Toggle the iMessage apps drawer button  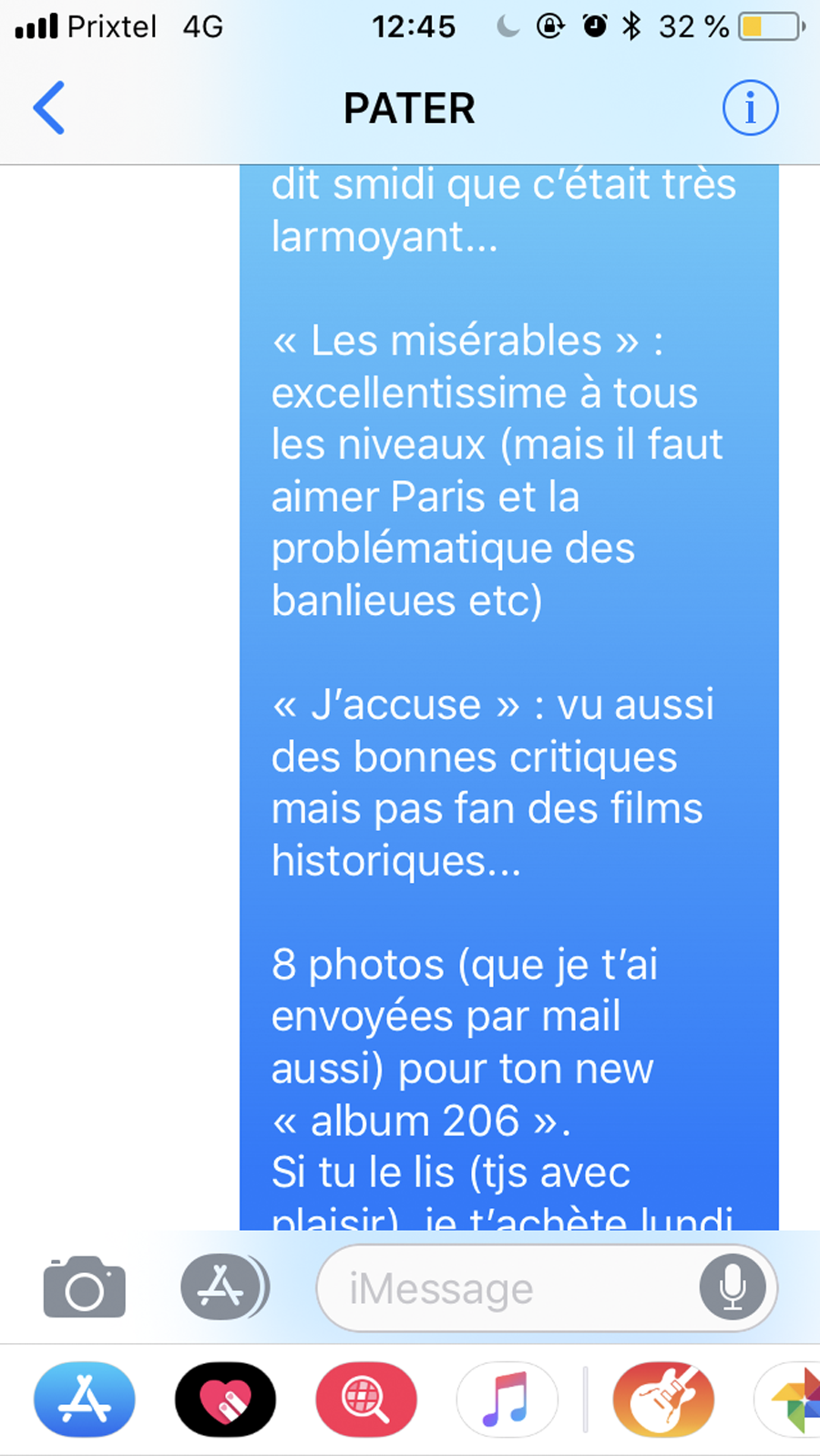click(223, 1287)
